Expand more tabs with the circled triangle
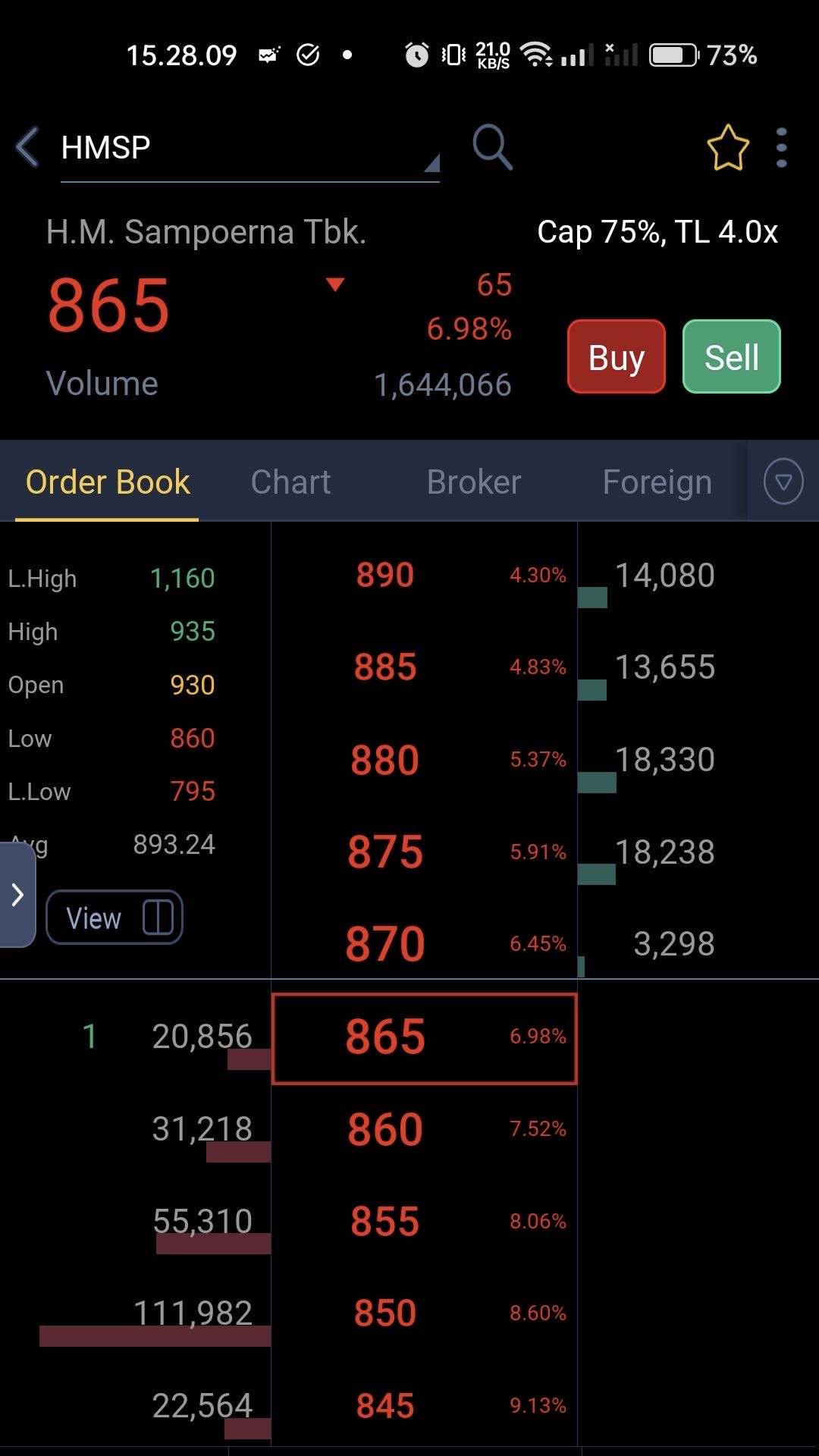This screenshot has height=1456, width=819. coord(783,482)
